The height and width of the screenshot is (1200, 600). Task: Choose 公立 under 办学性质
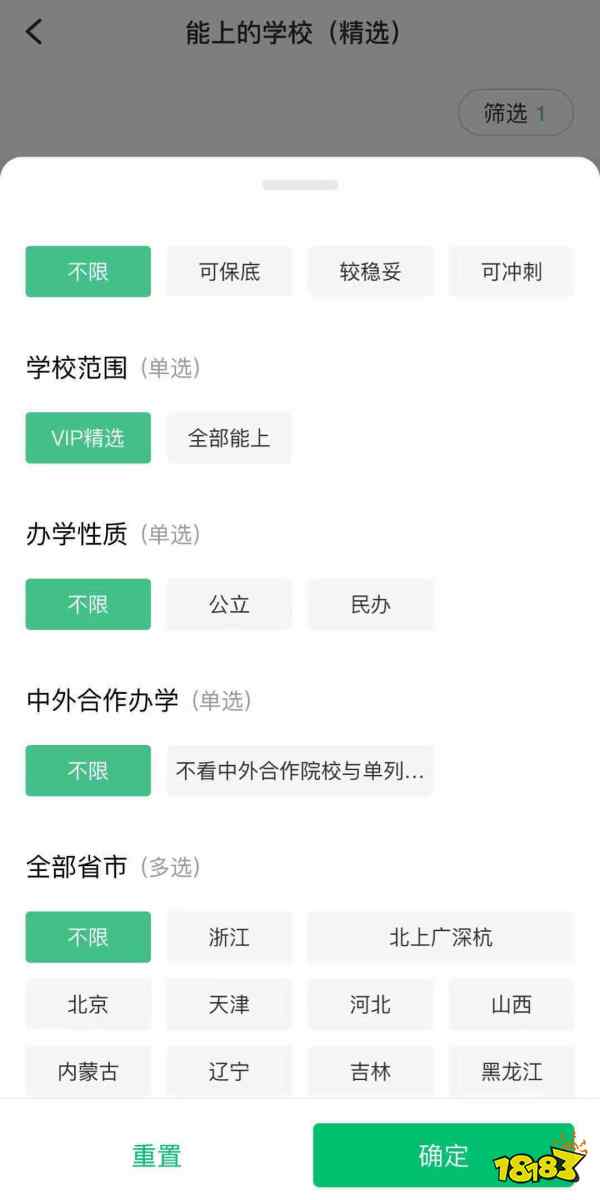[x=229, y=604]
